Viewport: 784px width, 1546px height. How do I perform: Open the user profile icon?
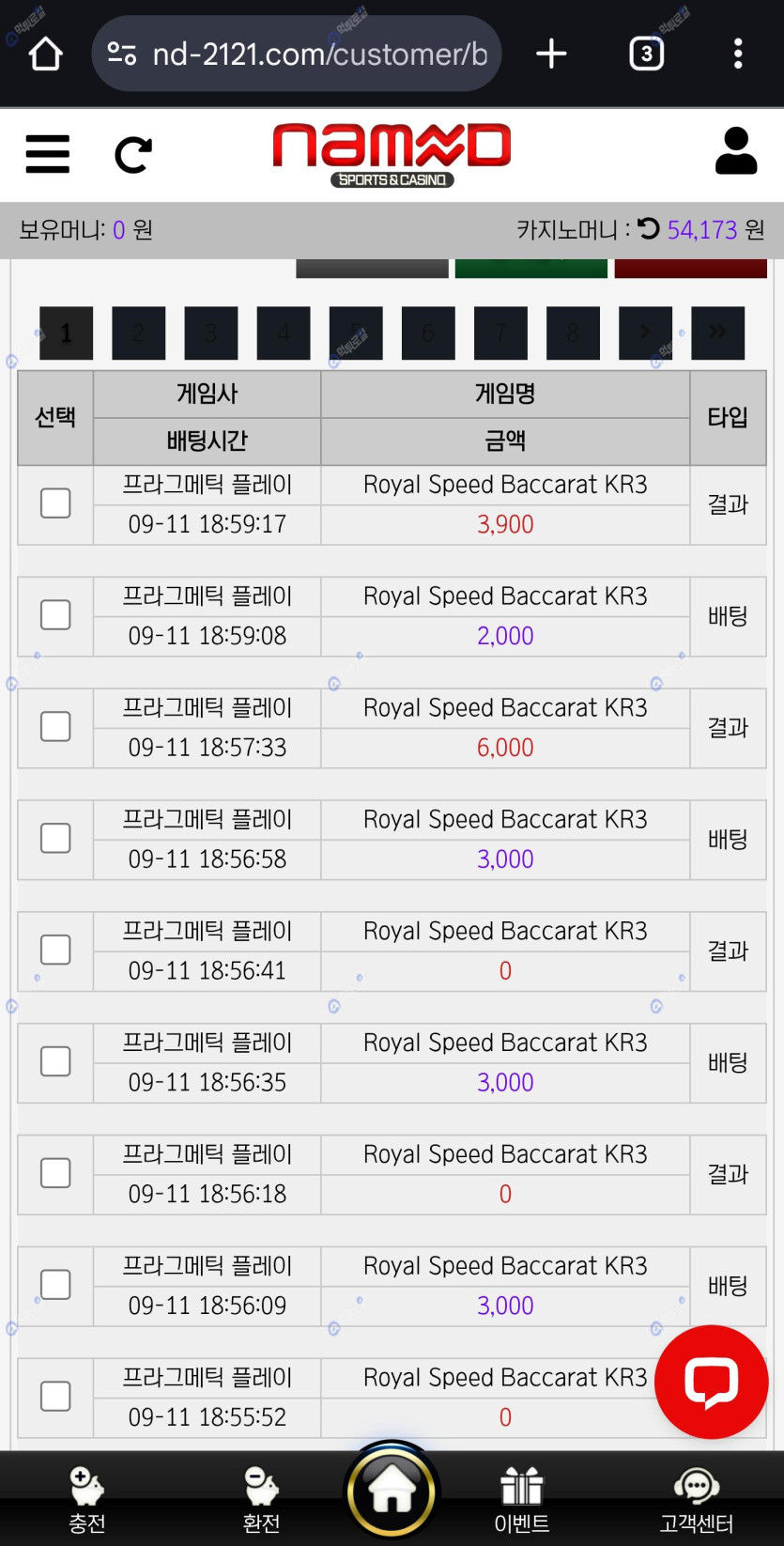(x=735, y=151)
